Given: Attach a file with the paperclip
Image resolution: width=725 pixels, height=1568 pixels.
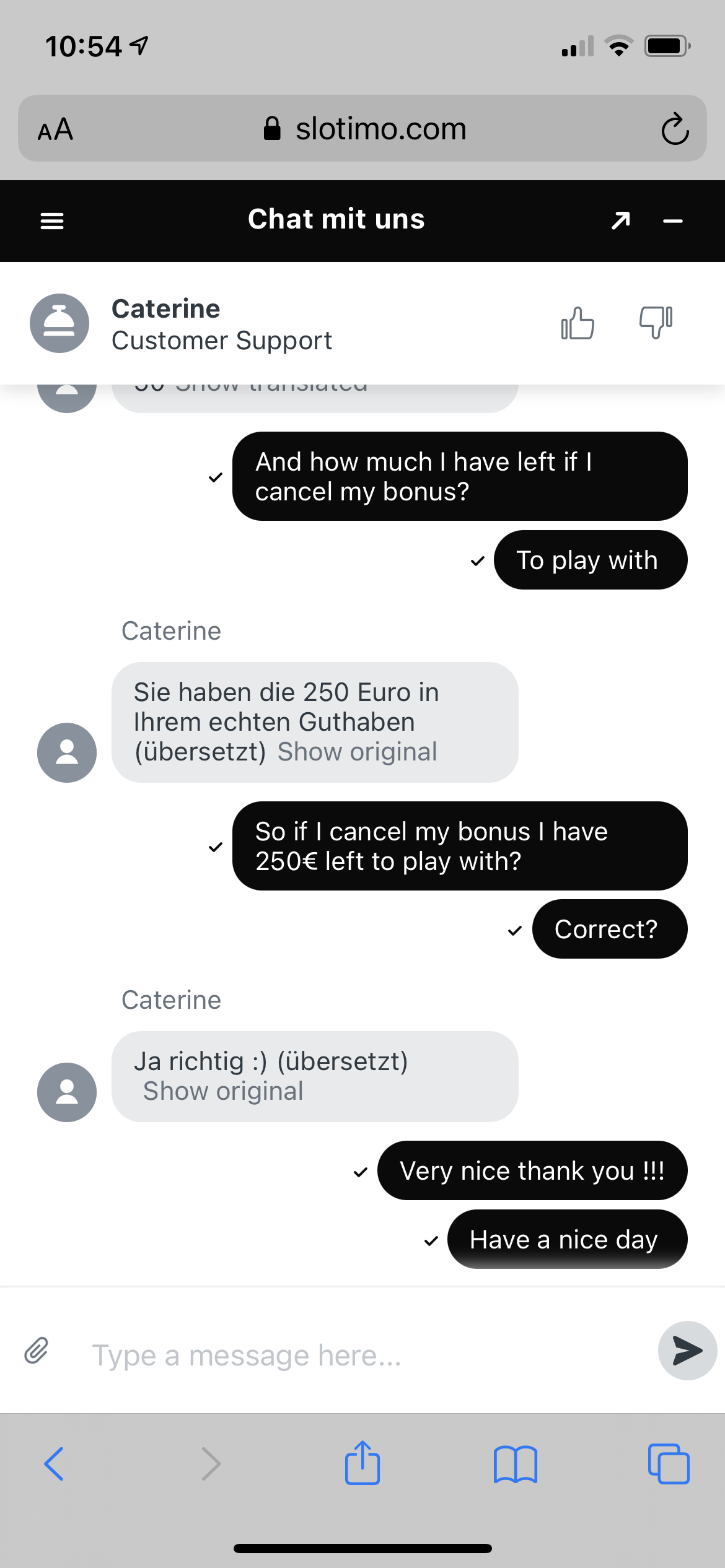Looking at the screenshot, I should tap(37, 1351).
